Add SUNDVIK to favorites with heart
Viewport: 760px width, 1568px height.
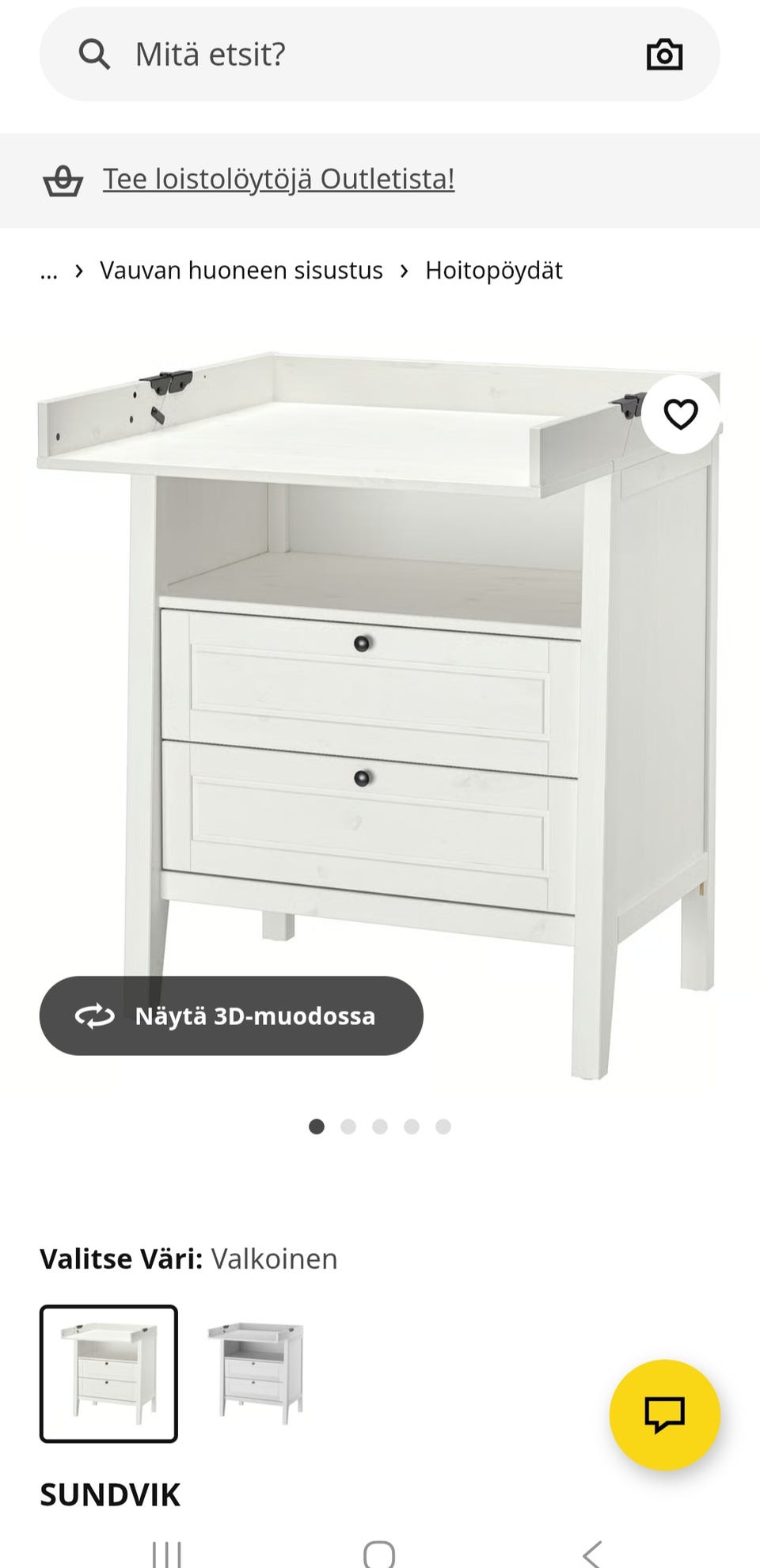[x=680, y=414]
